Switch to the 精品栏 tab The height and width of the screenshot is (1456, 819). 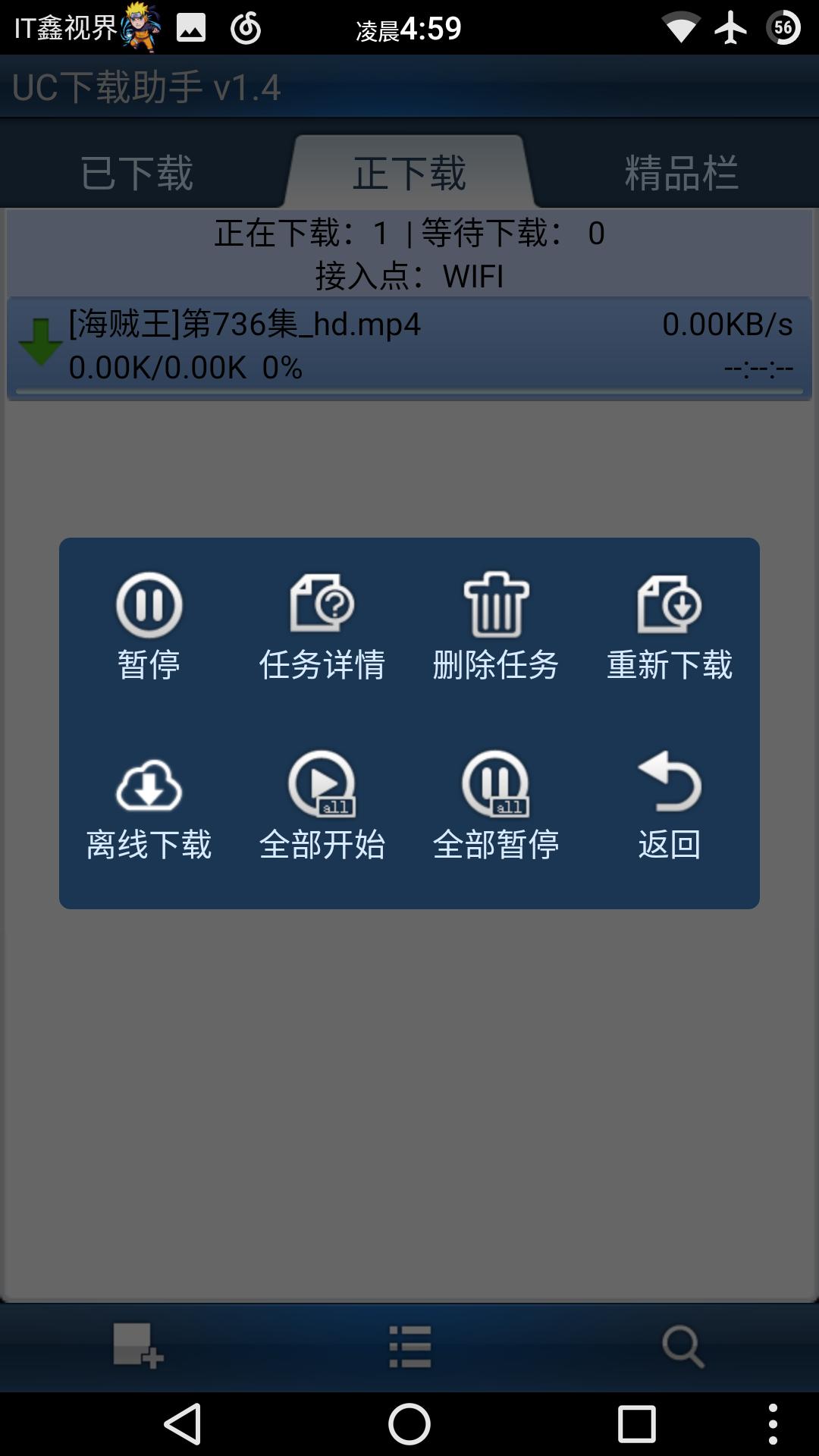point(681,171)
